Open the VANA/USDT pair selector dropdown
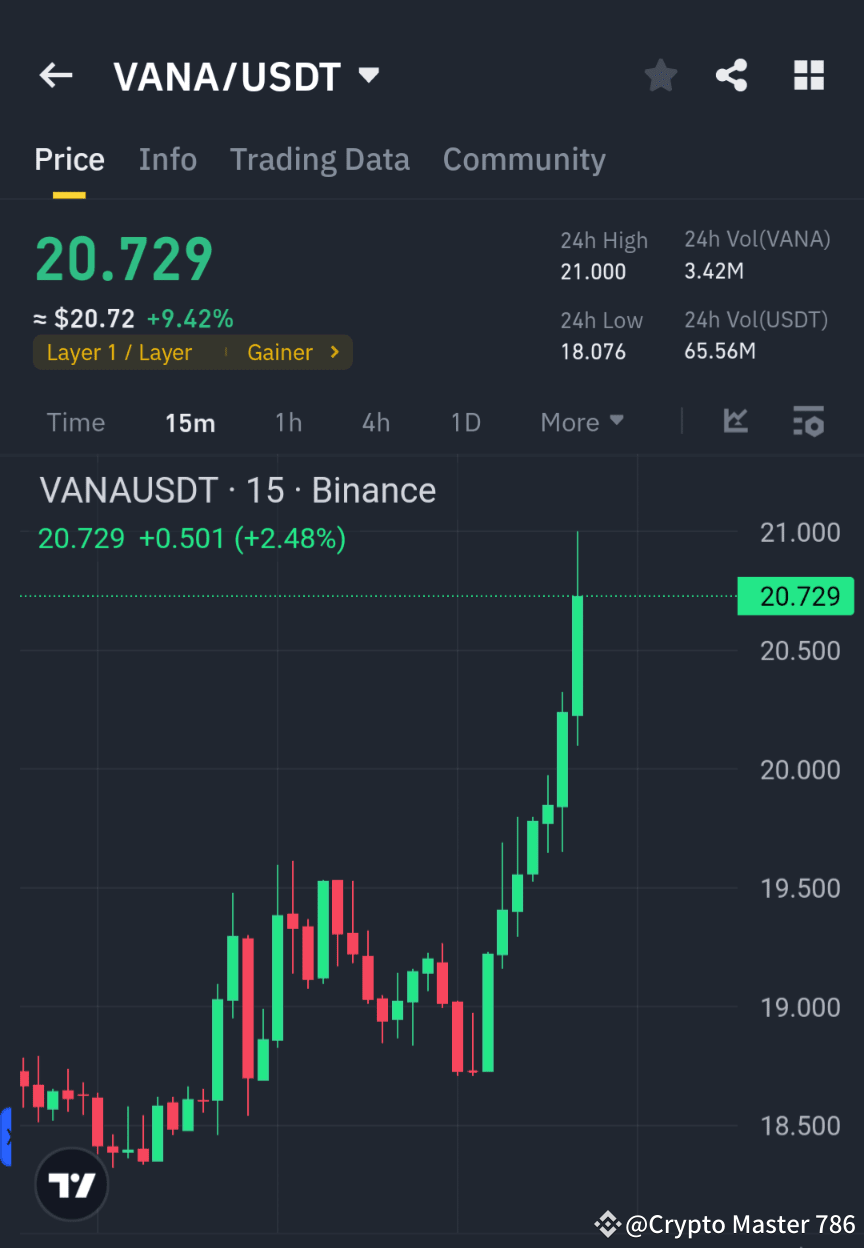Image resolution: width=864 pixels, height=1248 pixels. pos(247,75)
